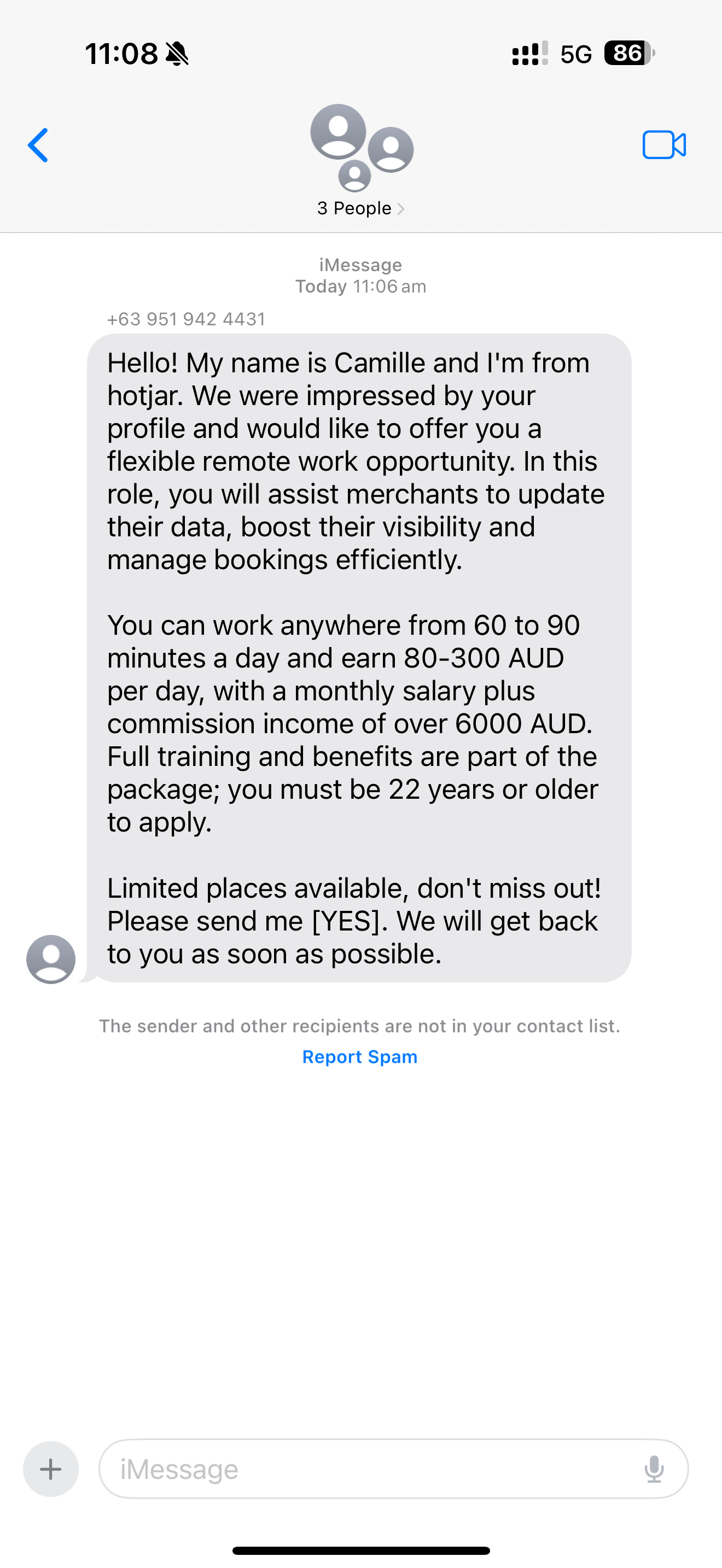Screen dimensions: 722x1568
Task: Collapse the conversation with the back chevron
Action: [x=37, y=145]
